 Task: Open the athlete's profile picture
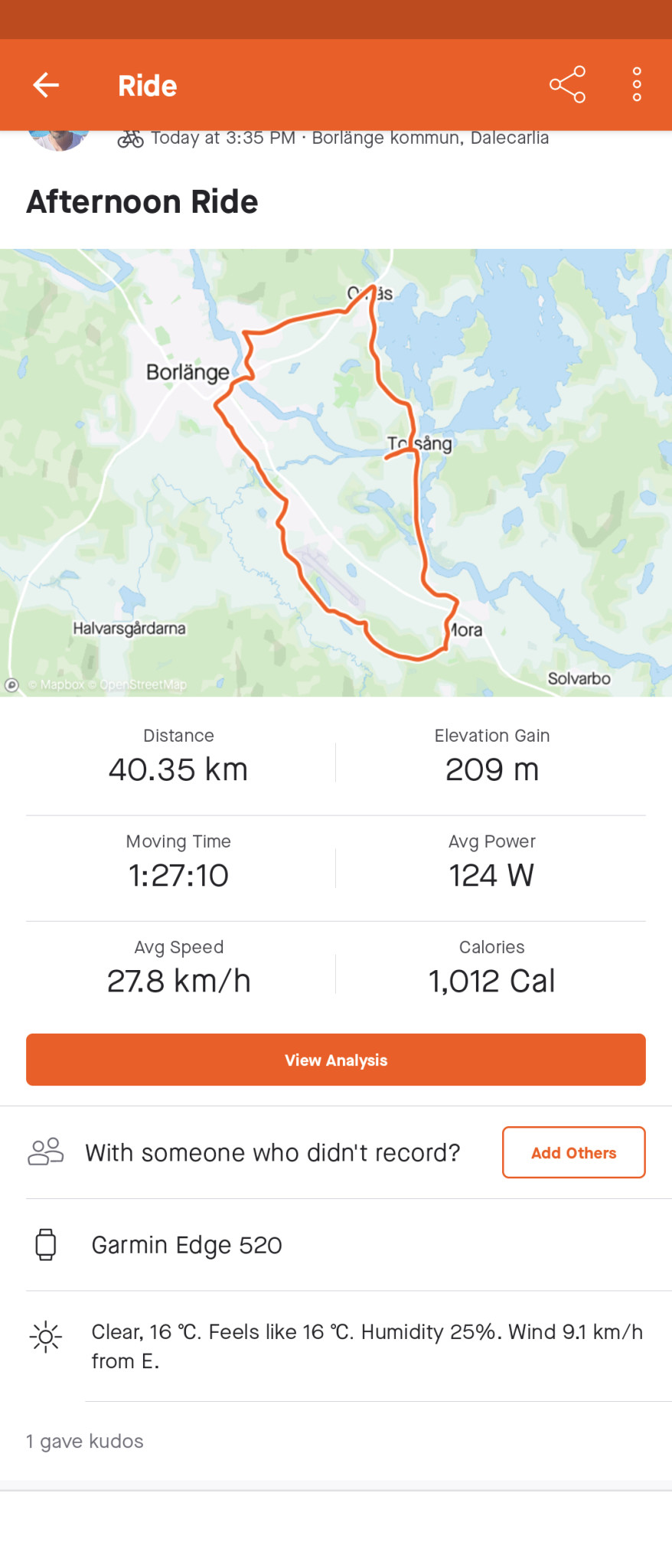point(58,139)
